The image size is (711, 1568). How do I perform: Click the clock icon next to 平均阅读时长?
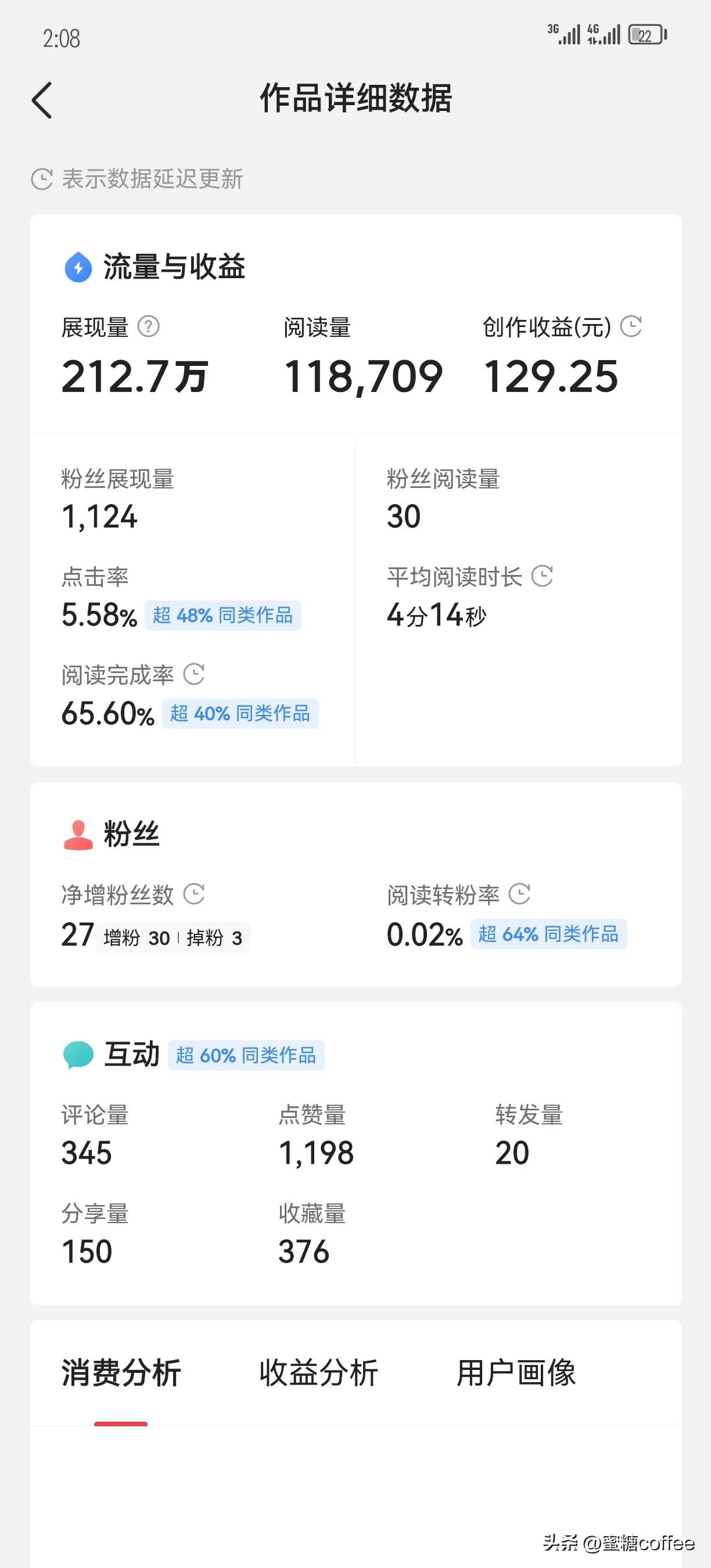544,577
